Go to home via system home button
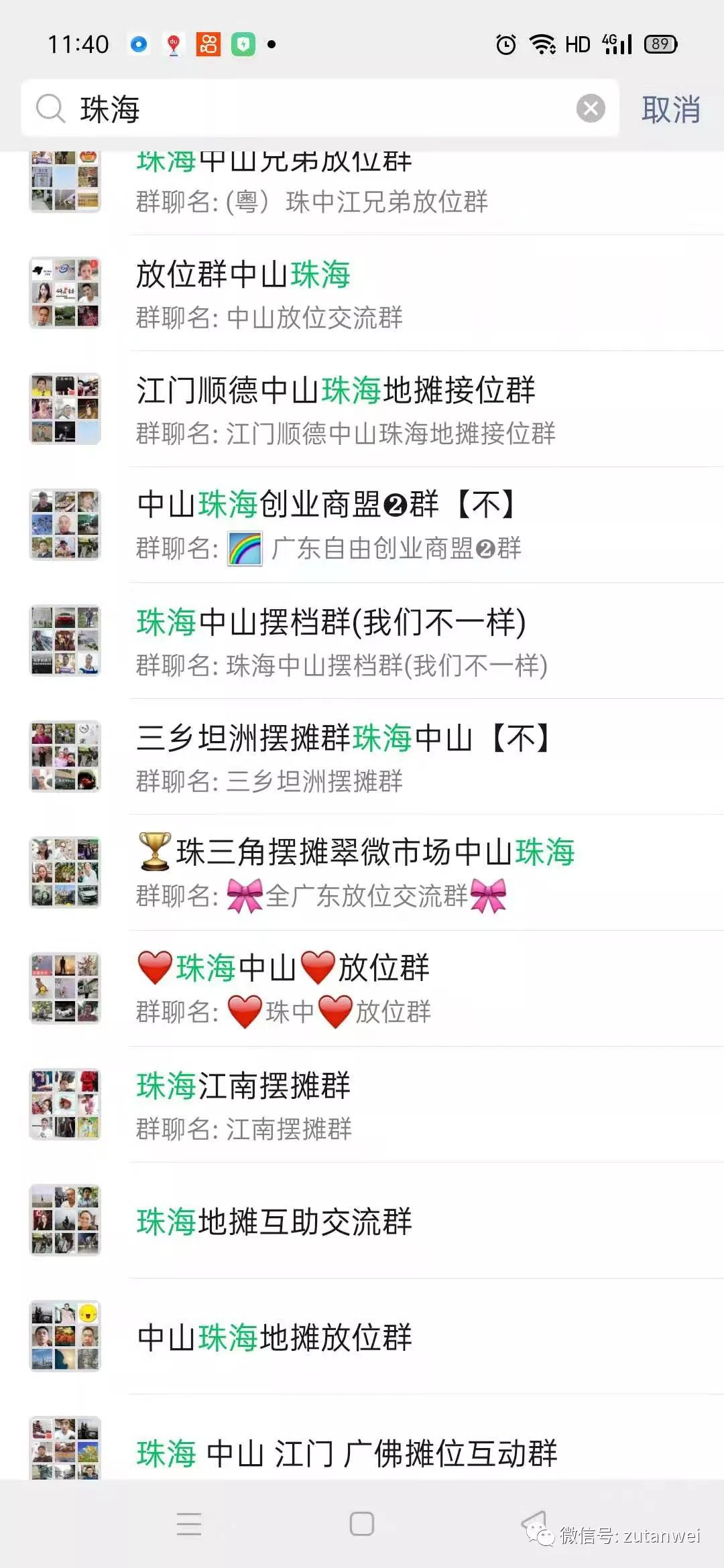Screen dimensions: 724x1568 coord(361,1524)
